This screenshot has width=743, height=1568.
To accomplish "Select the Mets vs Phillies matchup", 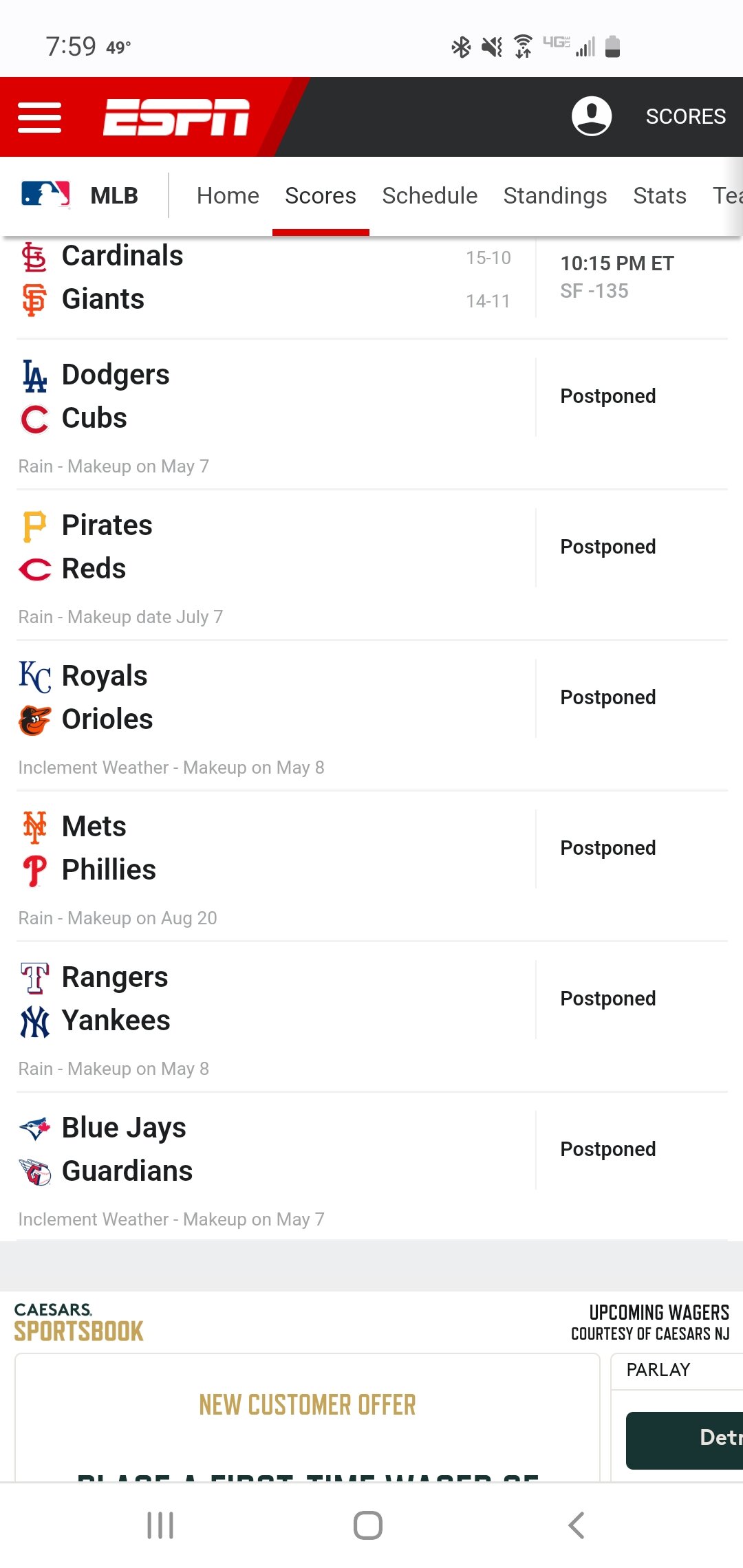I will [371, 867].
